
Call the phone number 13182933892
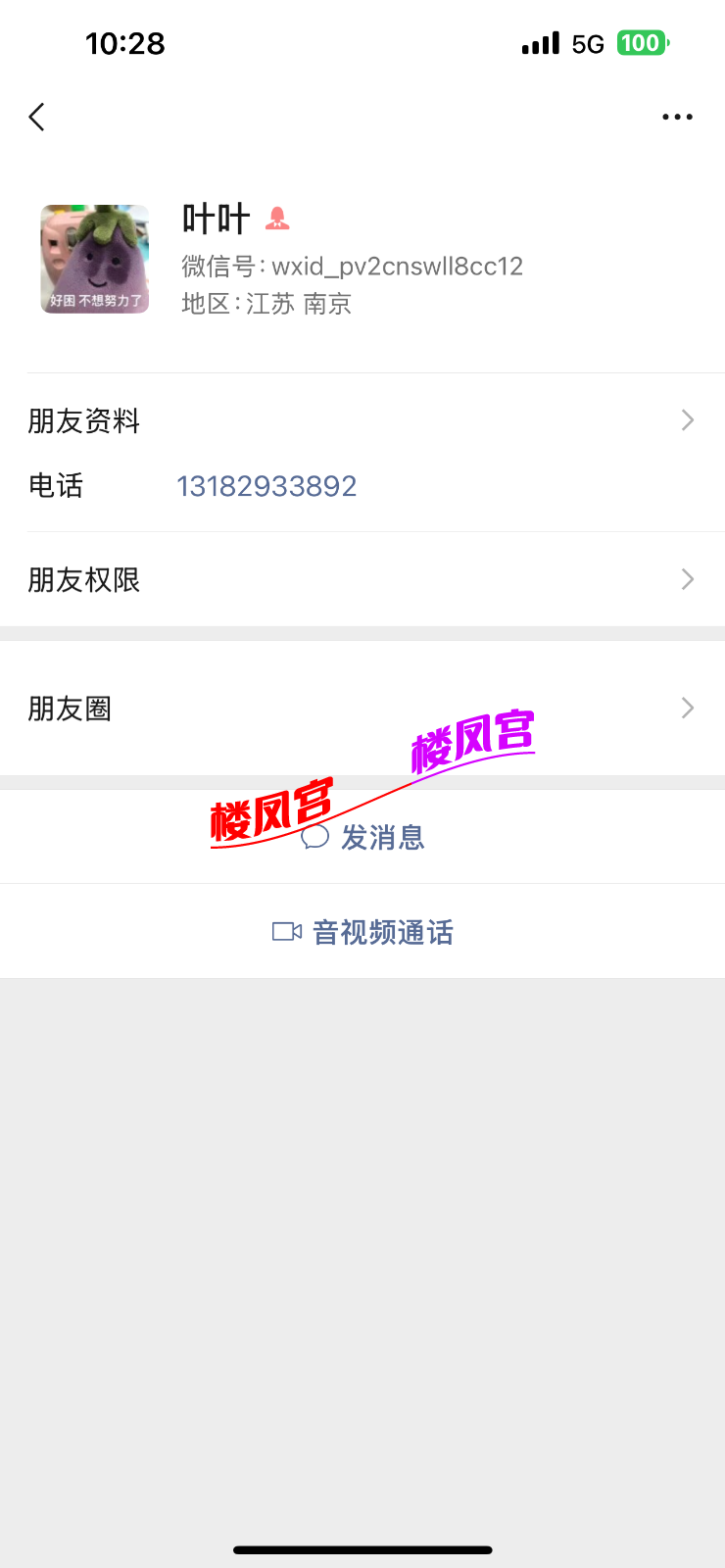click(x=267, y=485)
